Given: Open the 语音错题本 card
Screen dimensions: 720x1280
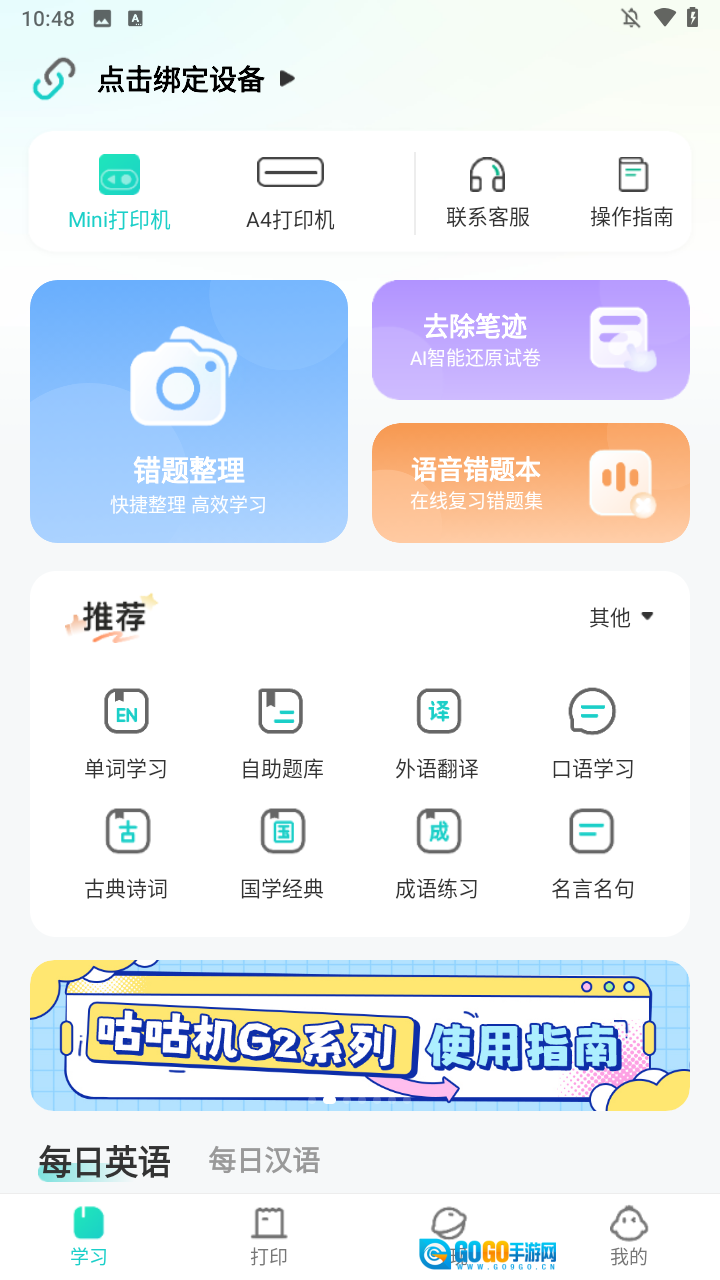Looking at the screenshot, I should pyautogui.click(x=531, y=483).
